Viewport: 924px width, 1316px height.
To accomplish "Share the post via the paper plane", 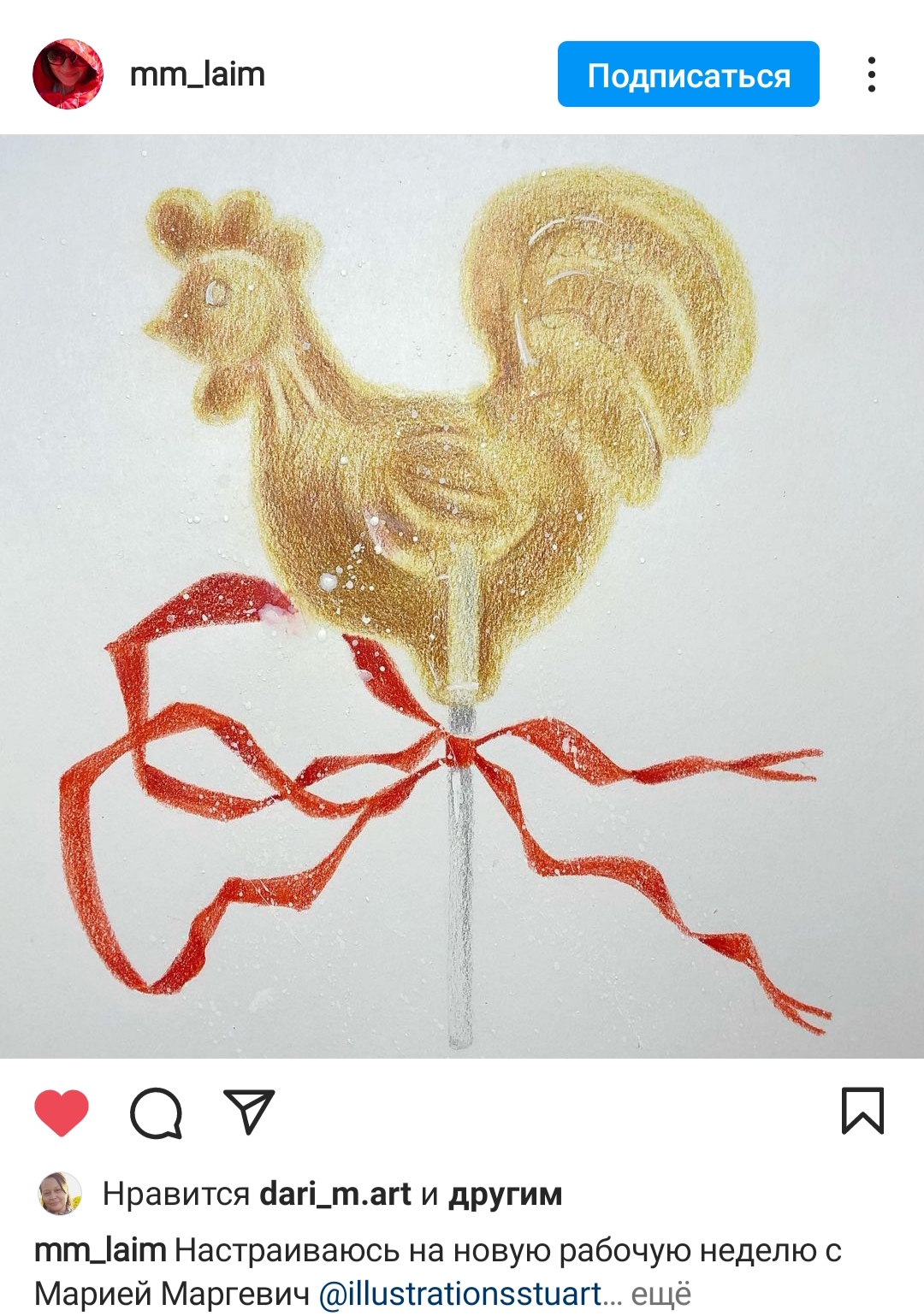I will tap(249, 1112).
